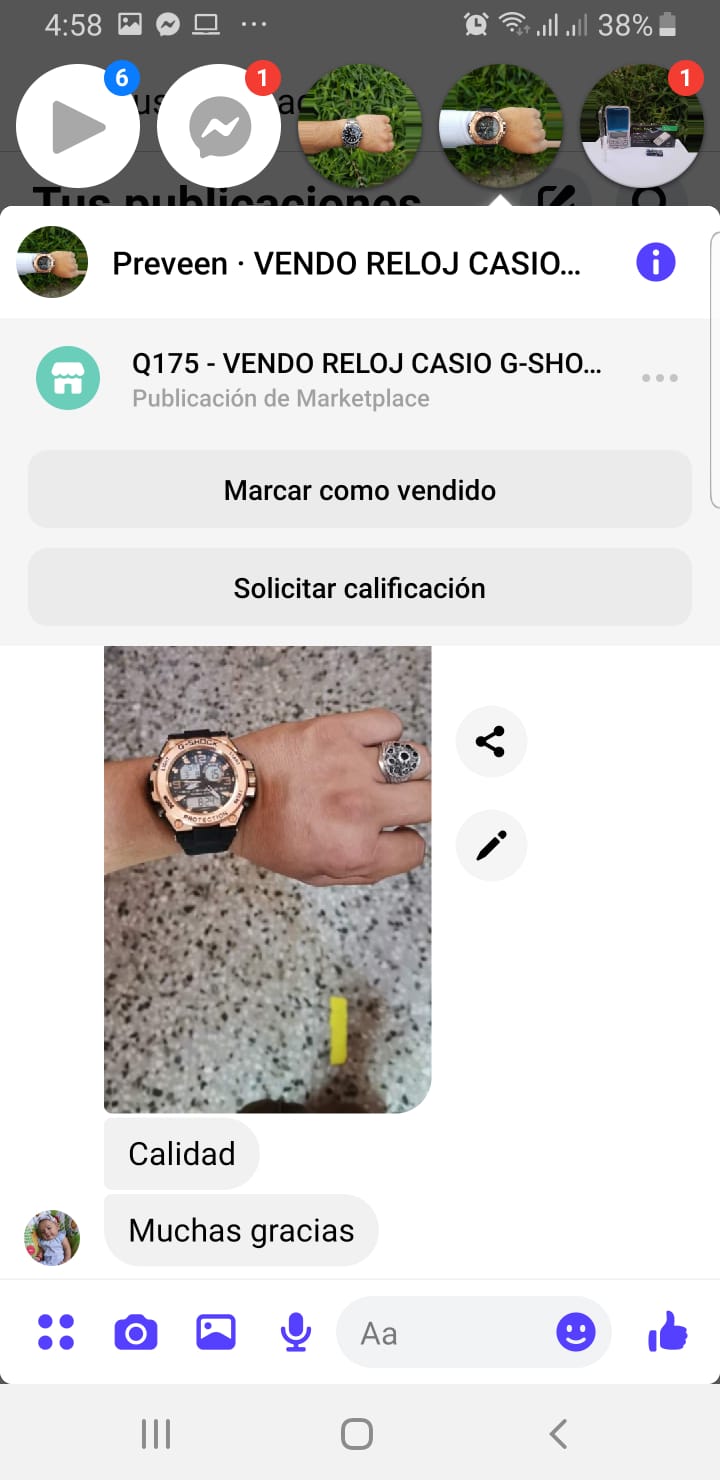Open the four-dot more actions menu
The height and width of the screenshot is (1480, 720).
[56, 1332]
